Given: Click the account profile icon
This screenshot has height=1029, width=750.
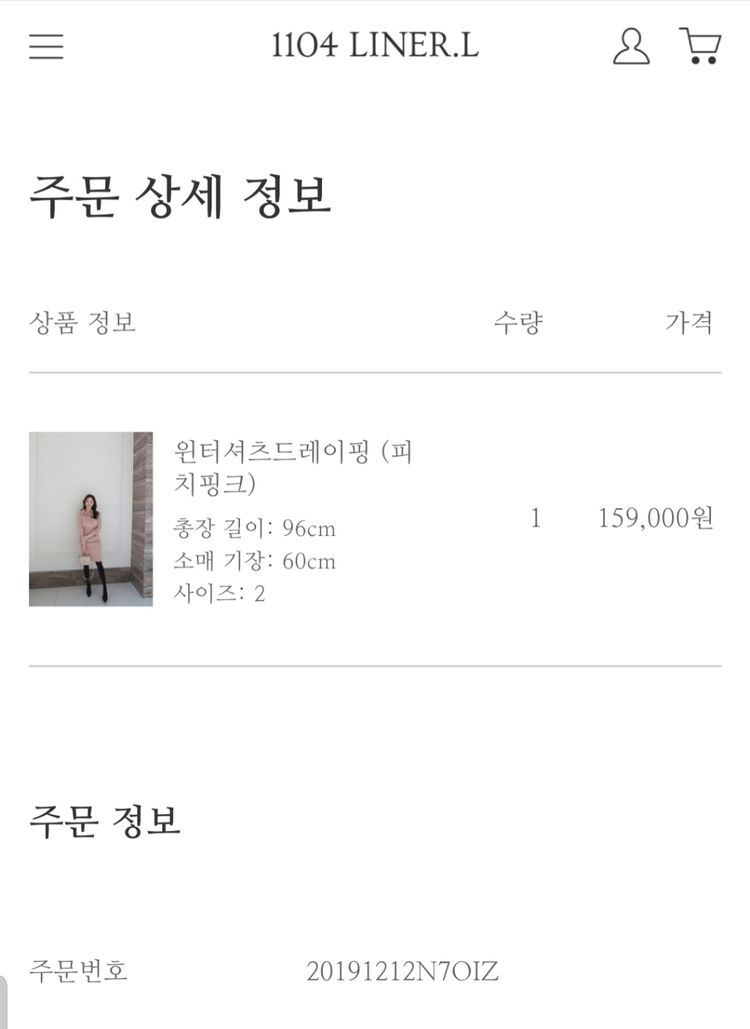Looking at the screenshot, I should 630,45.
